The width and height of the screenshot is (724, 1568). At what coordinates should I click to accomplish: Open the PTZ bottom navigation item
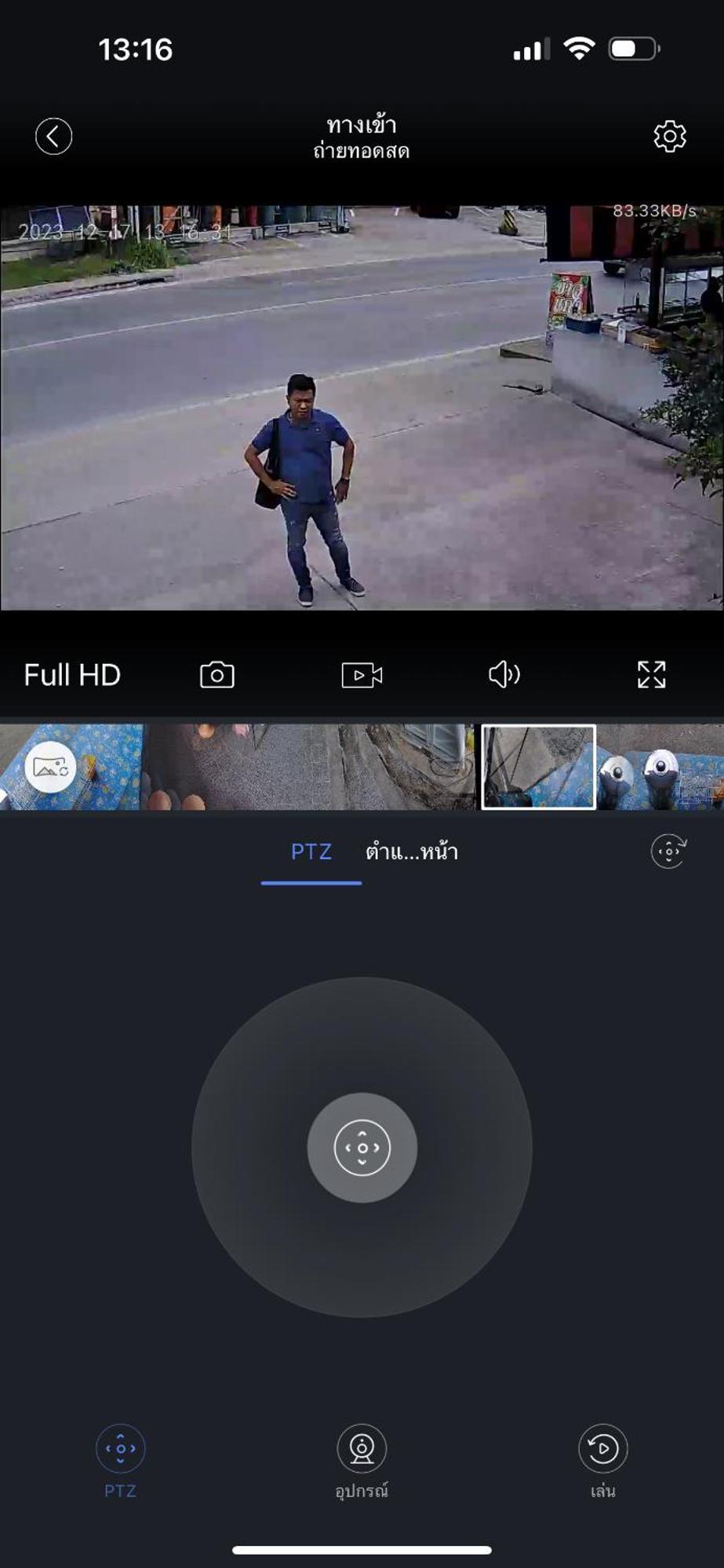pyautogui.click(x=121, y=1460)
